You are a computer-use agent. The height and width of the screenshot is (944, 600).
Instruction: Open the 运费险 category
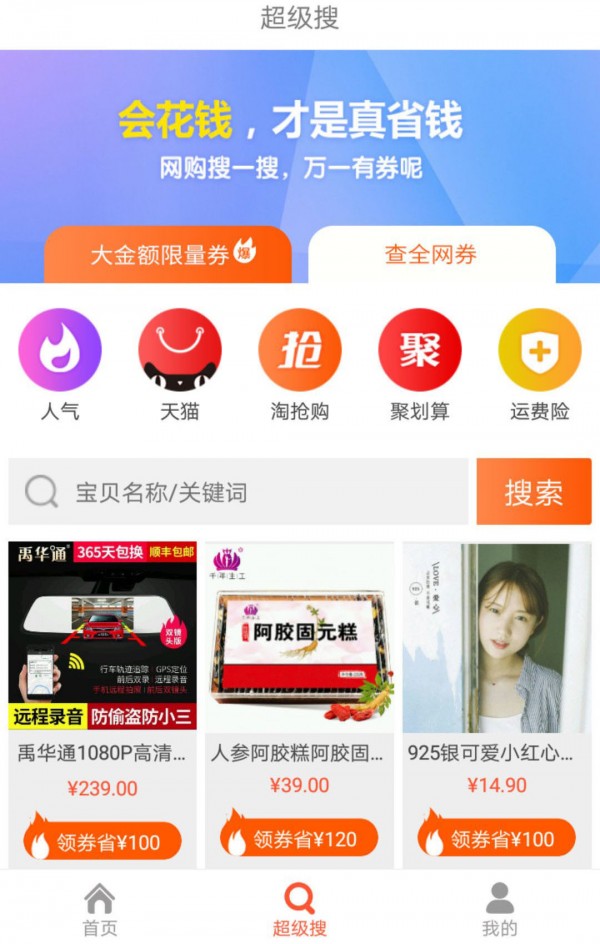point(540,364)
